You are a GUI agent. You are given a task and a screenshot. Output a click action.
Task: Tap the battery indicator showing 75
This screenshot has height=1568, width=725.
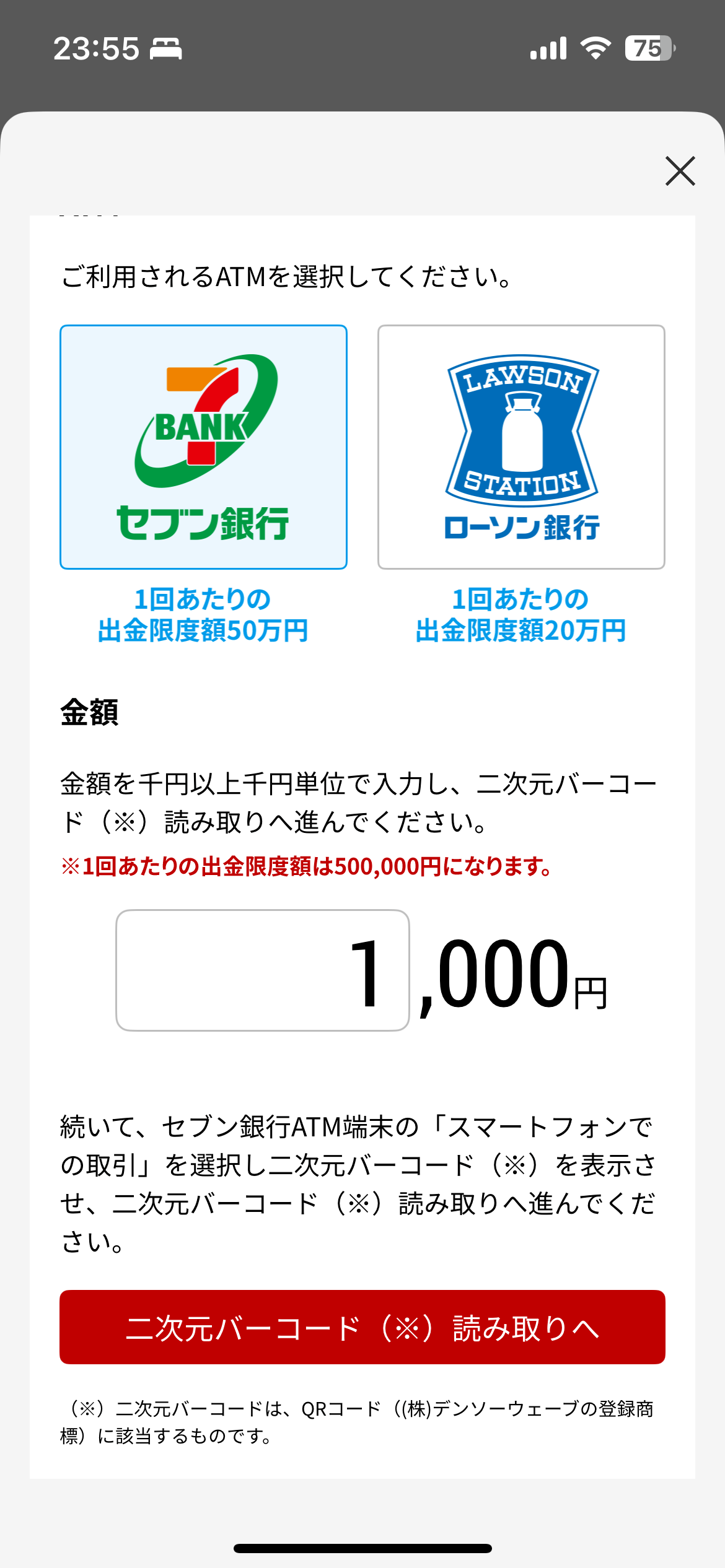click(649, 48)
